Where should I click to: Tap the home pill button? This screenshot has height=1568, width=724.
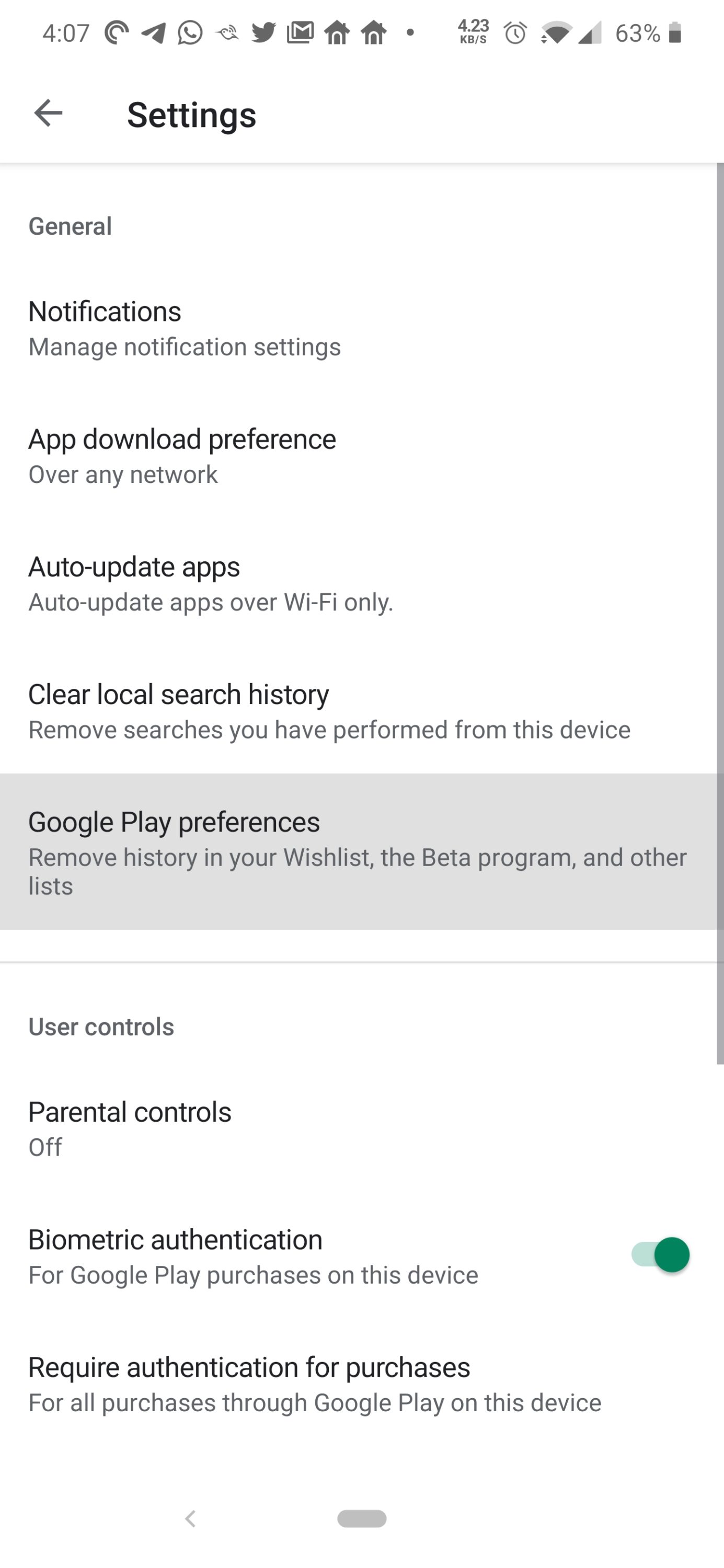[362, 1519]
